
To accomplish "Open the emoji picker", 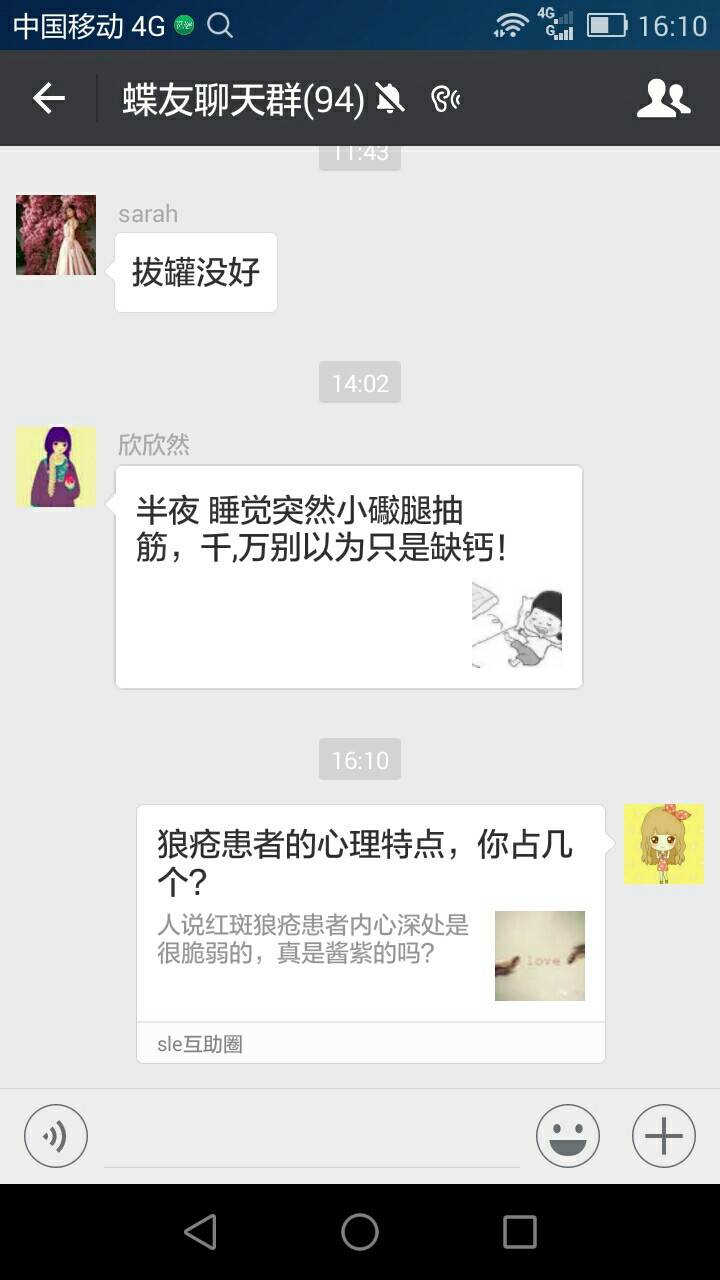I will click(x=567, y=1136).
